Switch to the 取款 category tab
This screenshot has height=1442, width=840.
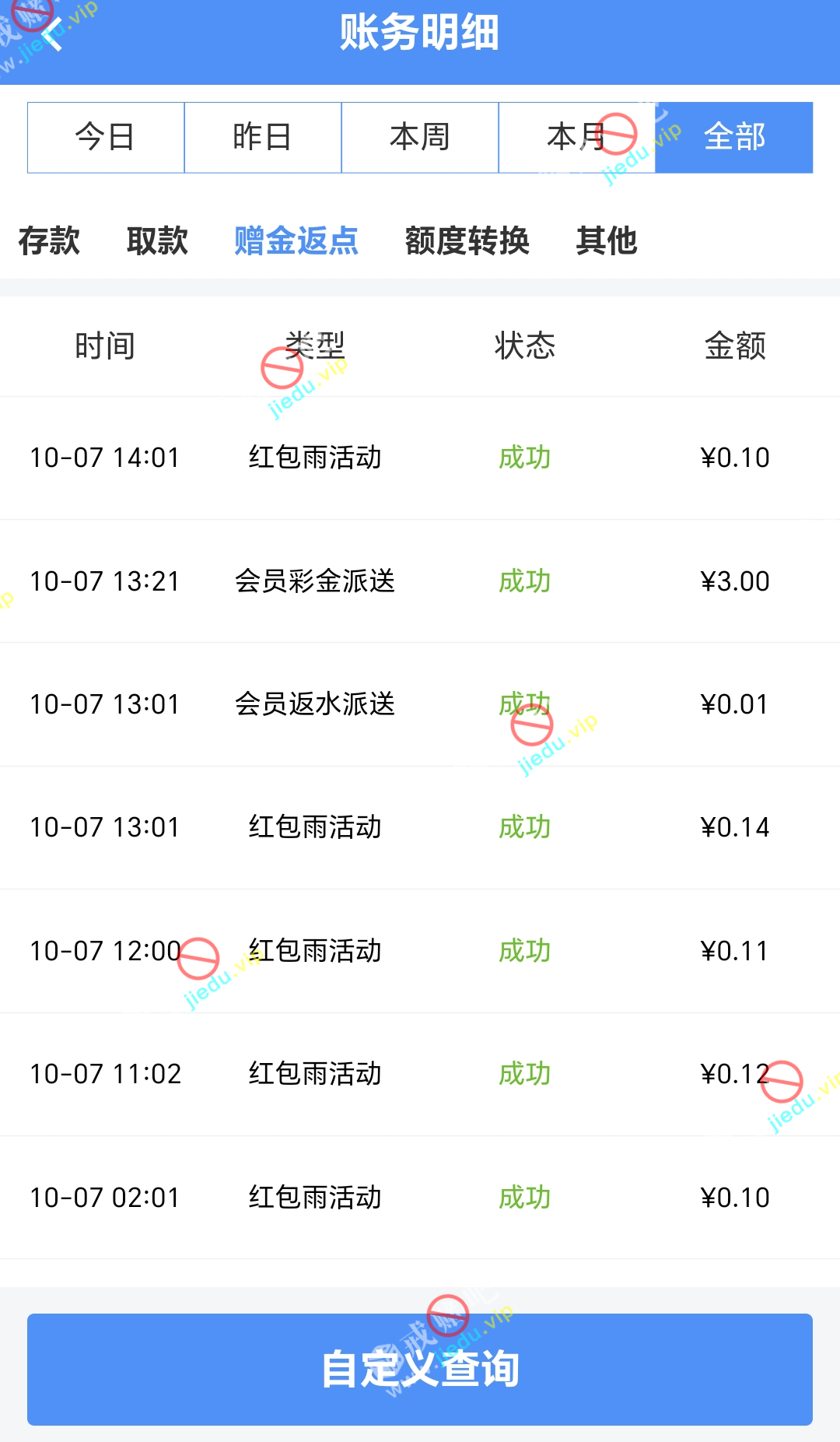(157, 240)
